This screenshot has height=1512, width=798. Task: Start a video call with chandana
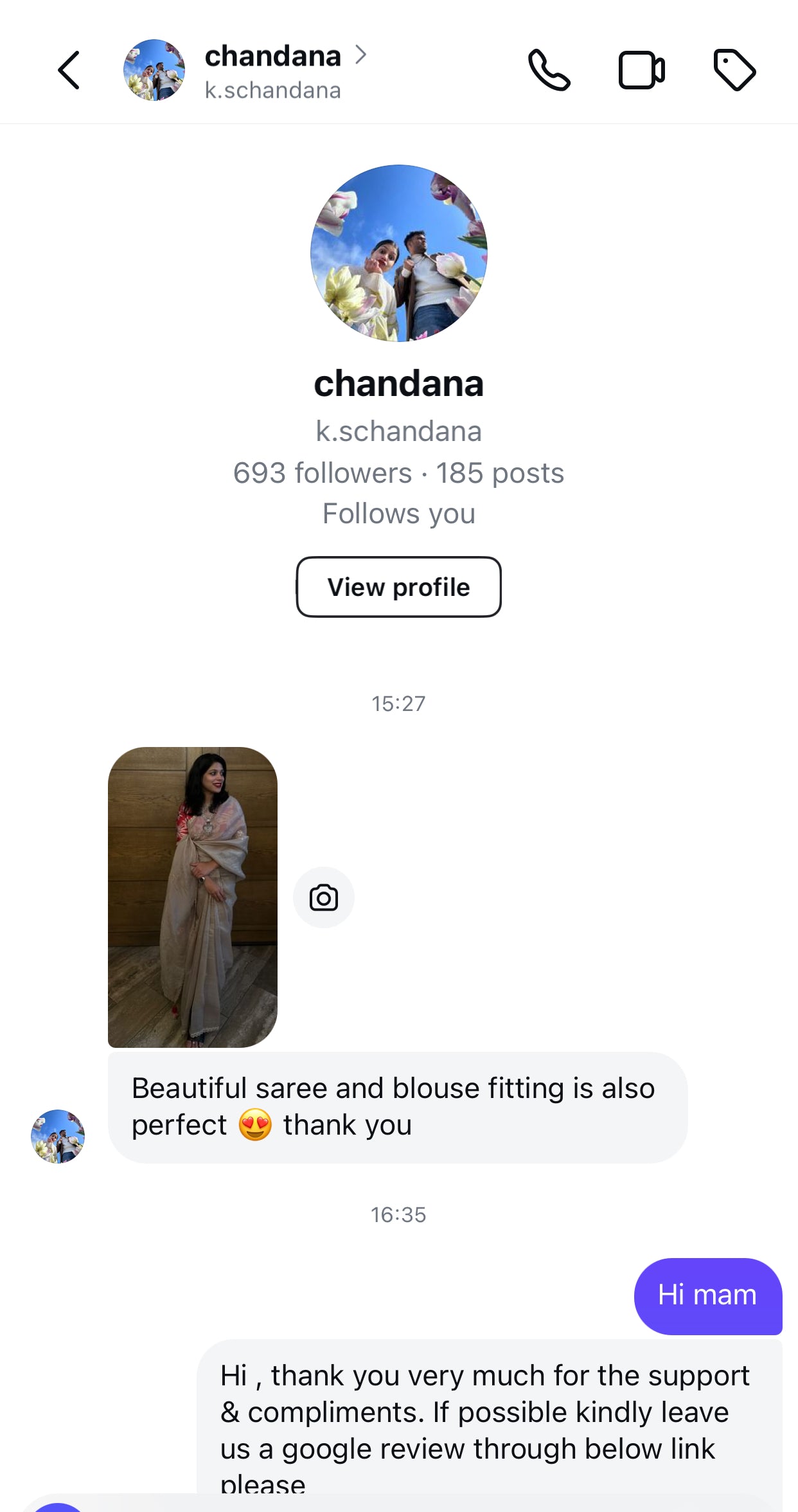point(641,70)
